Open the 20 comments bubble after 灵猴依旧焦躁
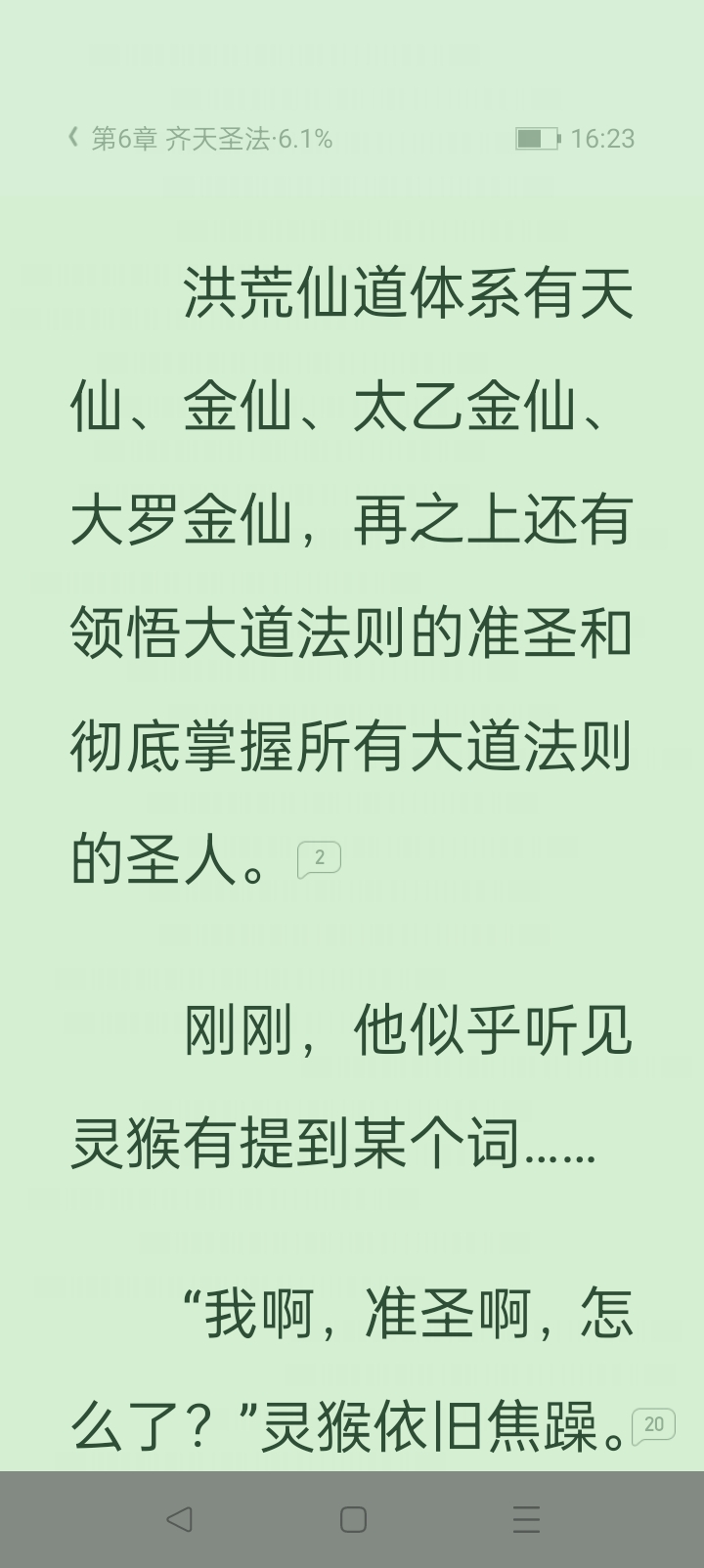 (653, 1425)
